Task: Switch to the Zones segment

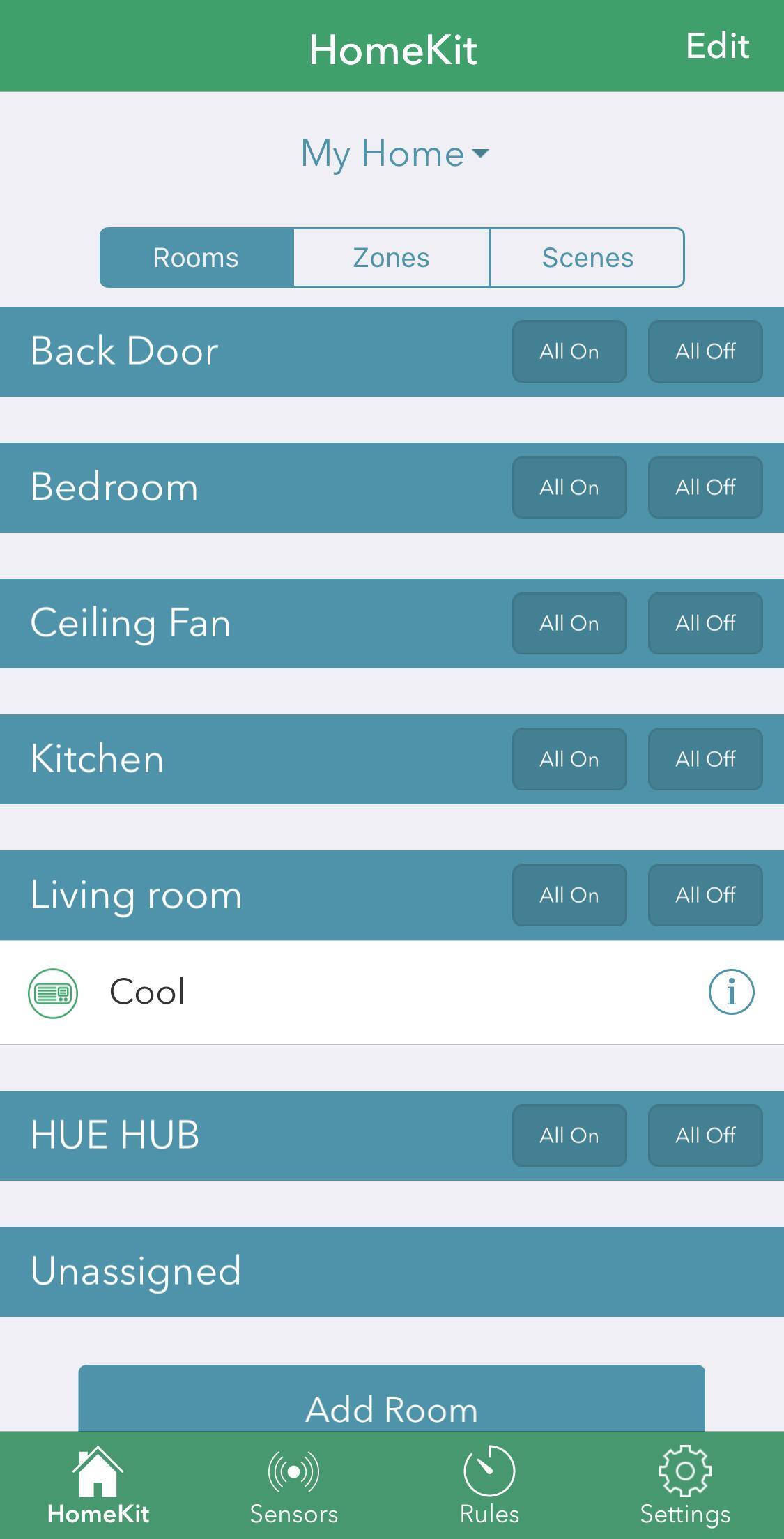Action: coord(391,257)
